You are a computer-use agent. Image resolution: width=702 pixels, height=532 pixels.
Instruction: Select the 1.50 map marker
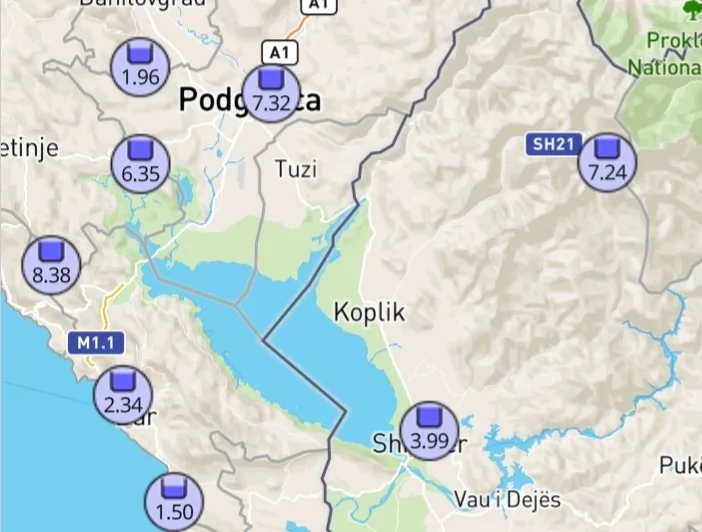coord(174,502)
